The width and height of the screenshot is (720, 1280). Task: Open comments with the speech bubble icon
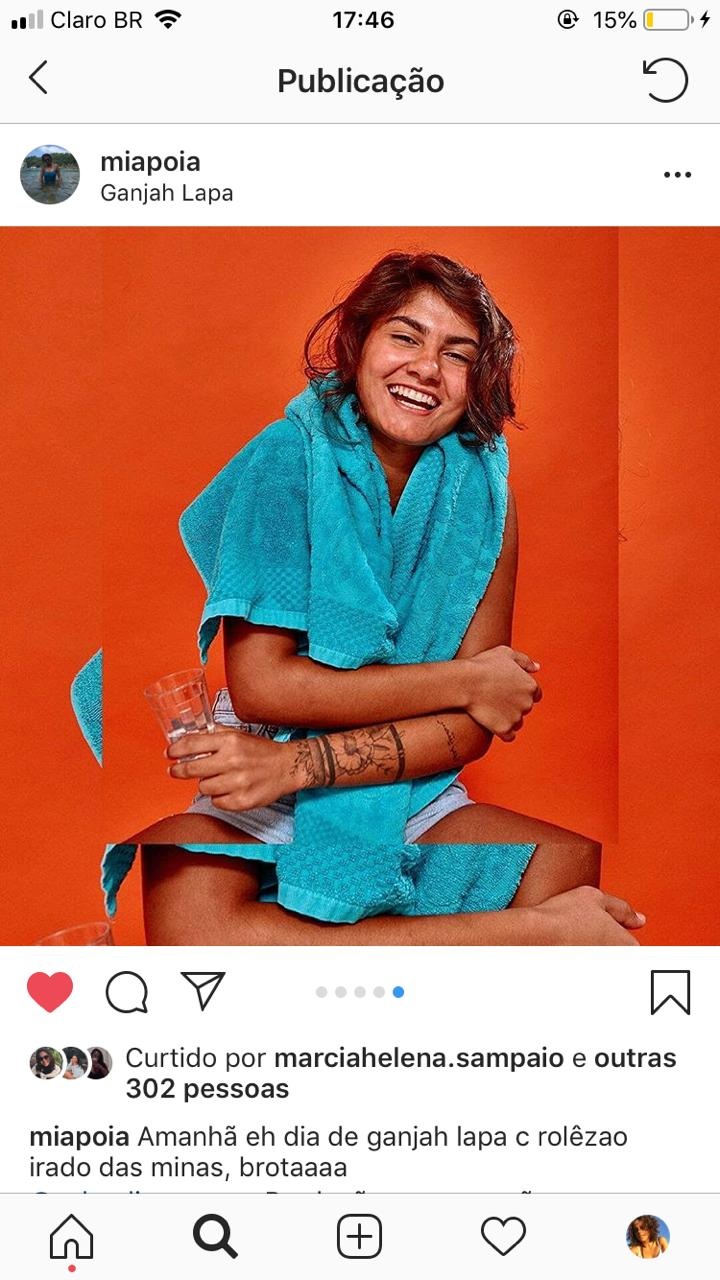pyautogui.click(x=127, y=992)
